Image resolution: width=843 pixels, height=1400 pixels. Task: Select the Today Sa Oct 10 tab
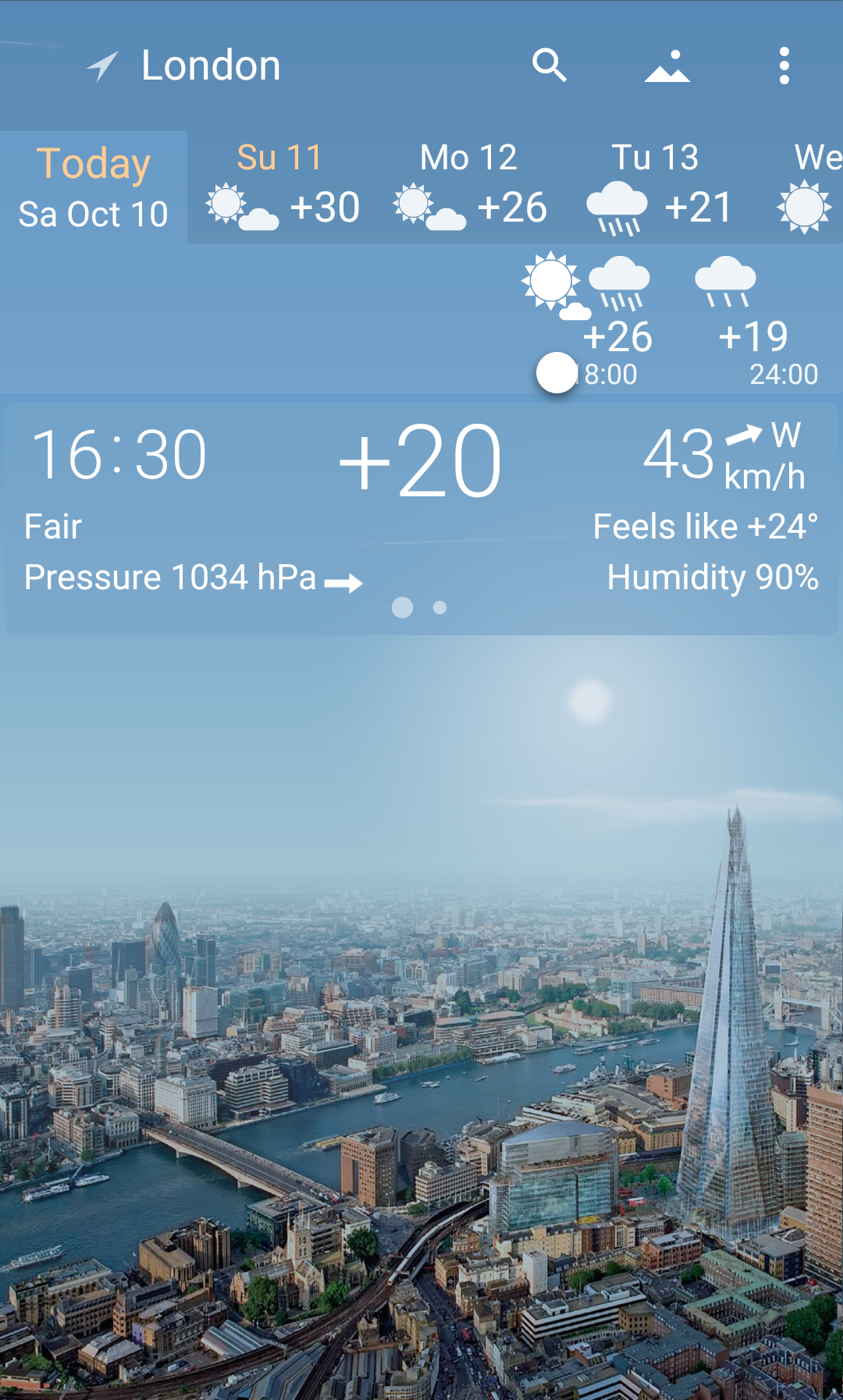94,187
